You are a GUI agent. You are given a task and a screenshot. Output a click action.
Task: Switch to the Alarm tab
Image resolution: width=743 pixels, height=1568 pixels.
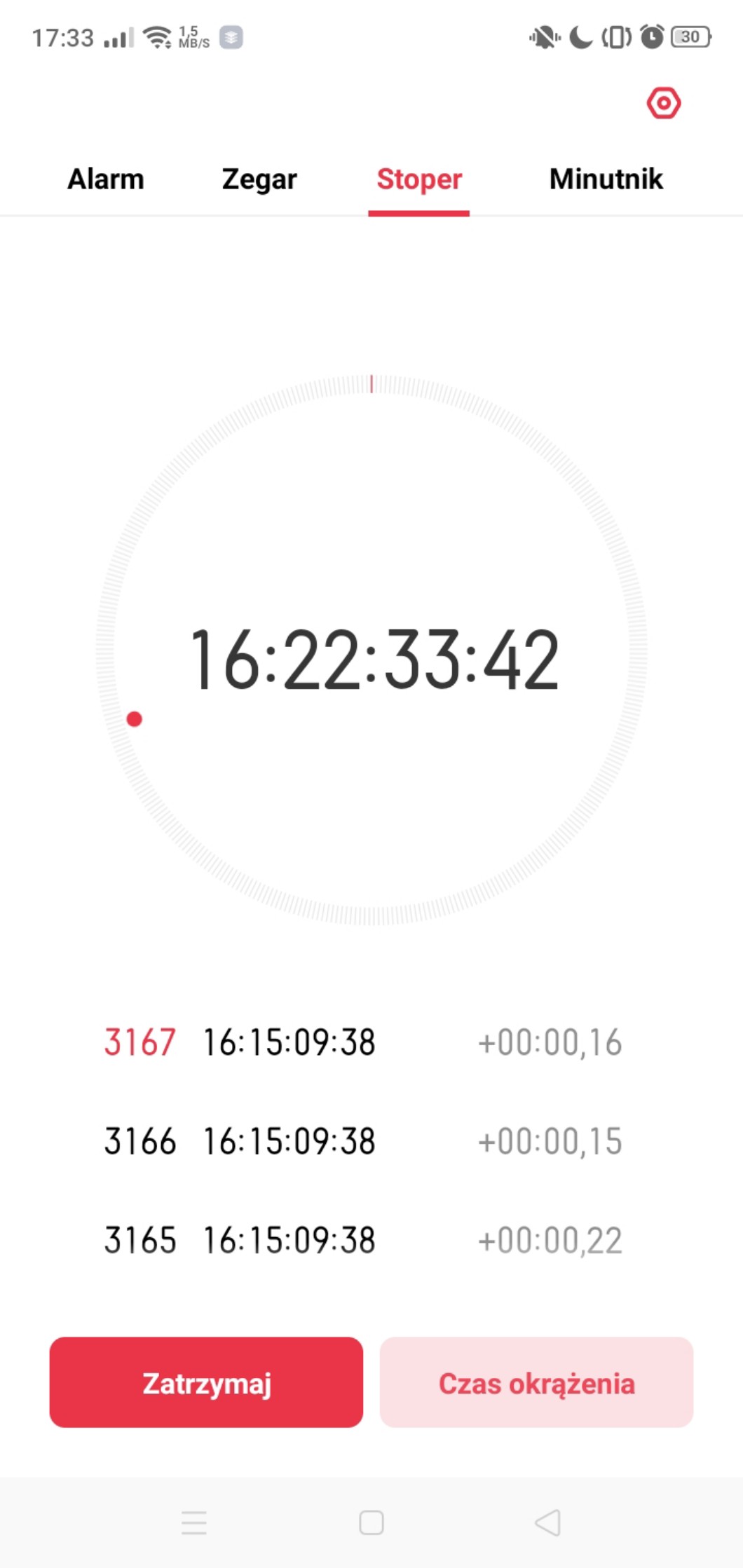[106, 179]
